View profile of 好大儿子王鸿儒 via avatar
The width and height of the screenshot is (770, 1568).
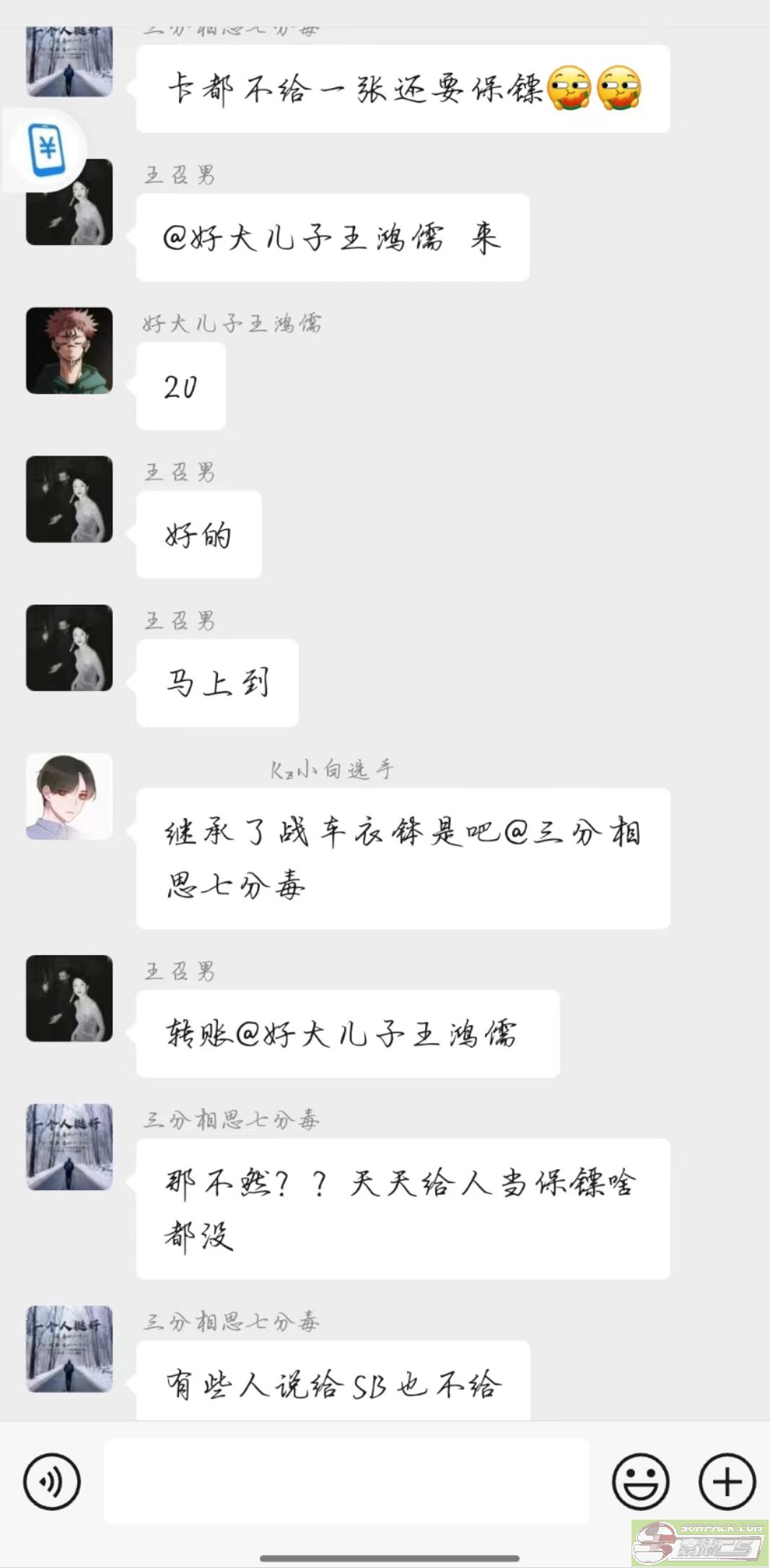click(x=69, y=351)
